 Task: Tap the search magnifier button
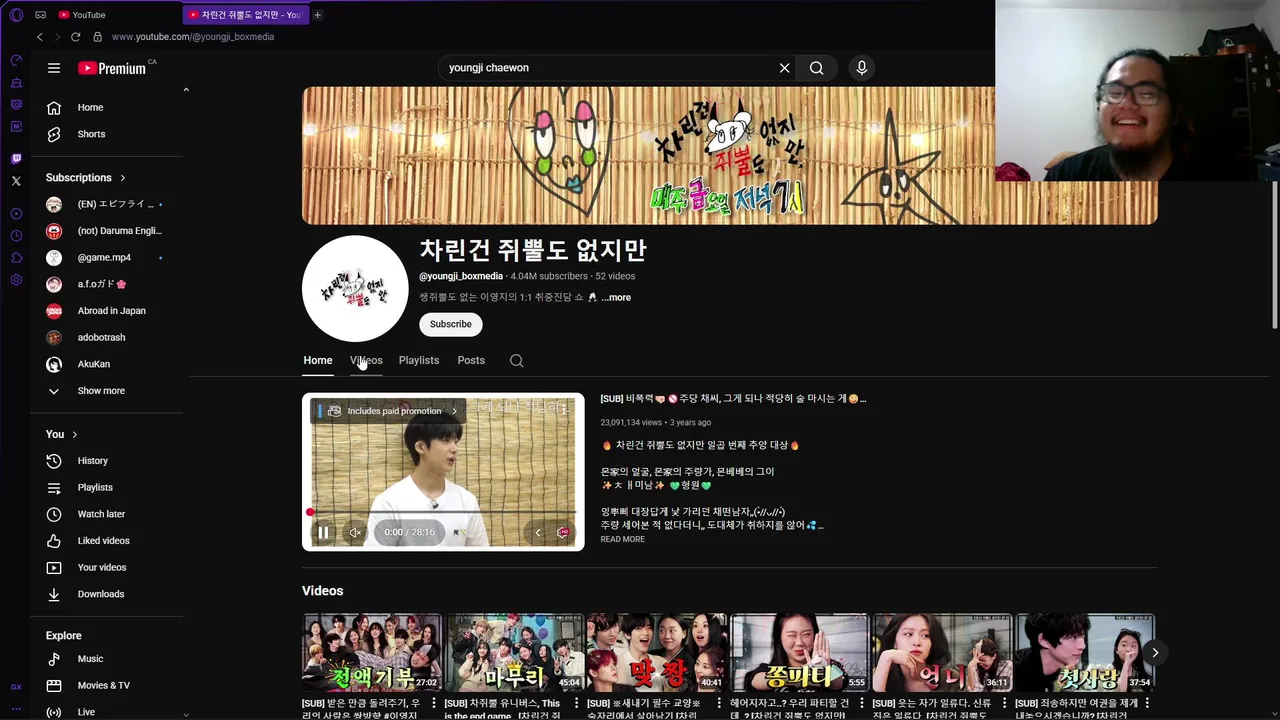point(817,68)
